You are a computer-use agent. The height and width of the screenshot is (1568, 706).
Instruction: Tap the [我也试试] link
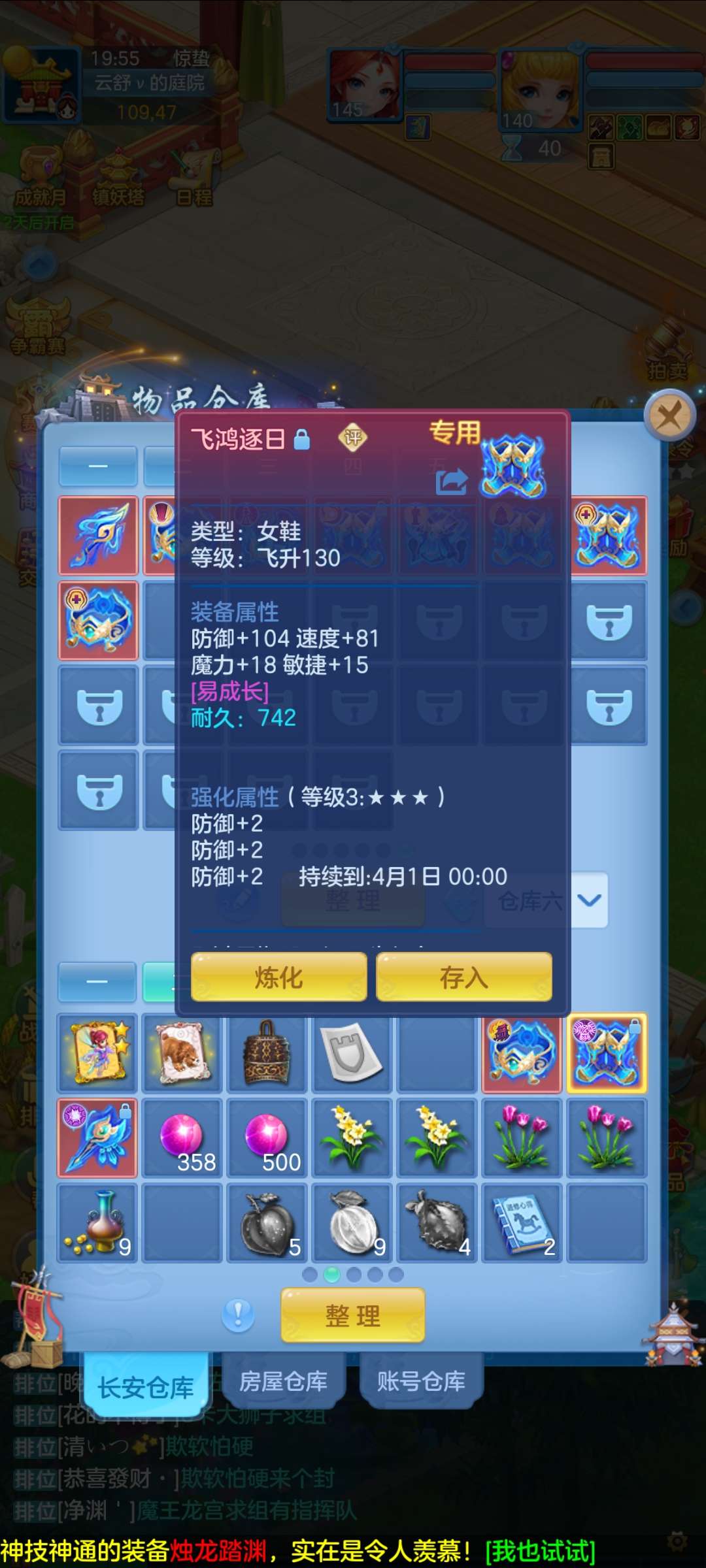tap(540, 1551)
